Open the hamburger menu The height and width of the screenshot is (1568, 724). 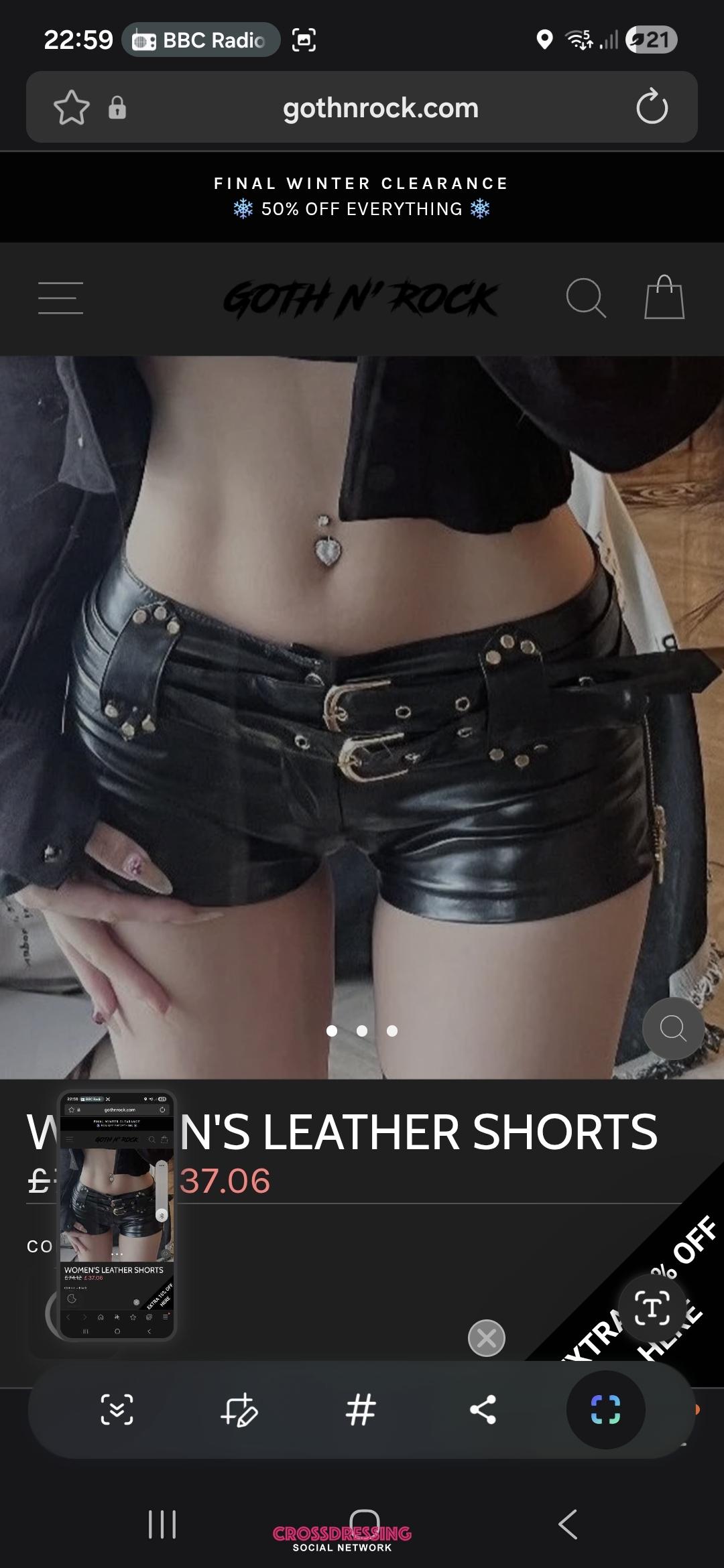point(60,298)
